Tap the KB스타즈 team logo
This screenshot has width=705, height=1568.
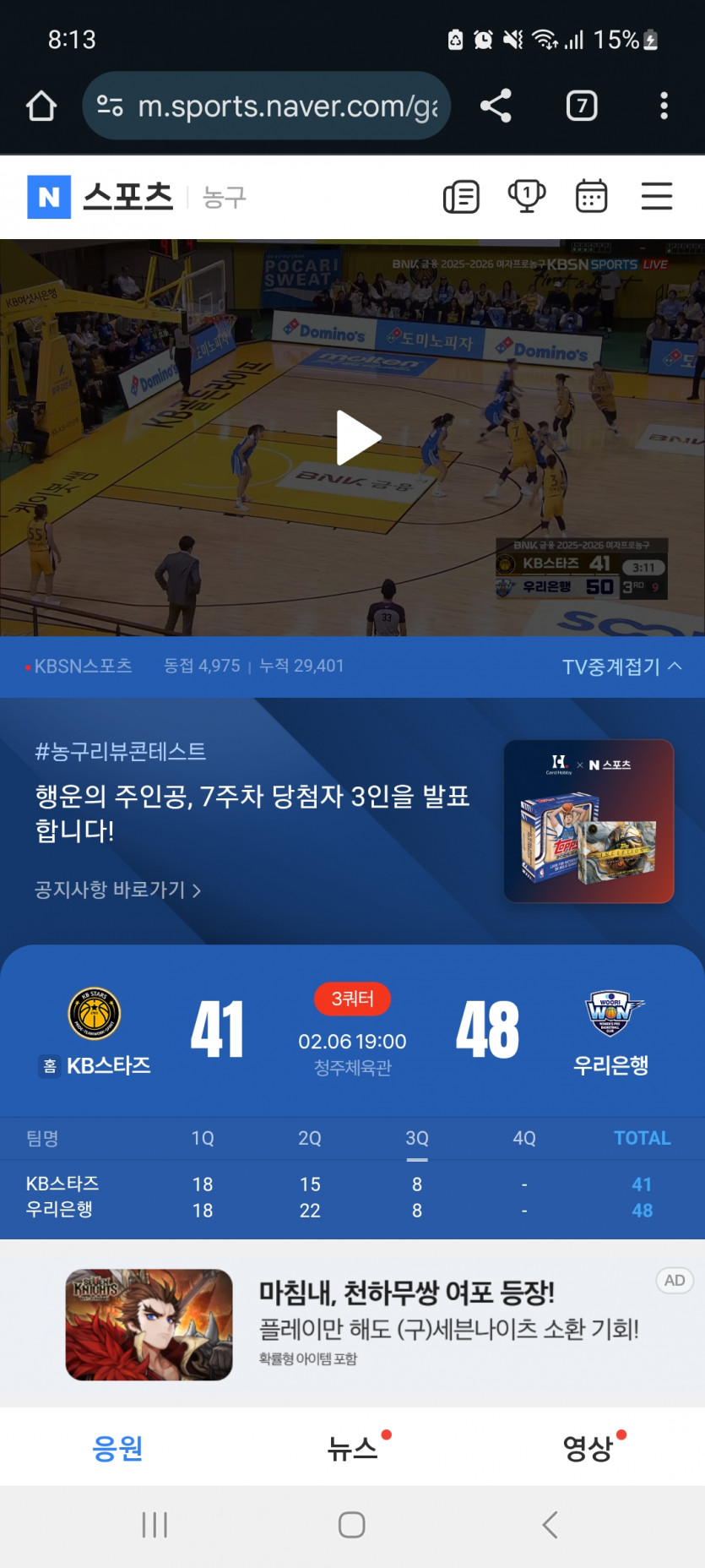pyautogui.click(x=95, y=1013)
